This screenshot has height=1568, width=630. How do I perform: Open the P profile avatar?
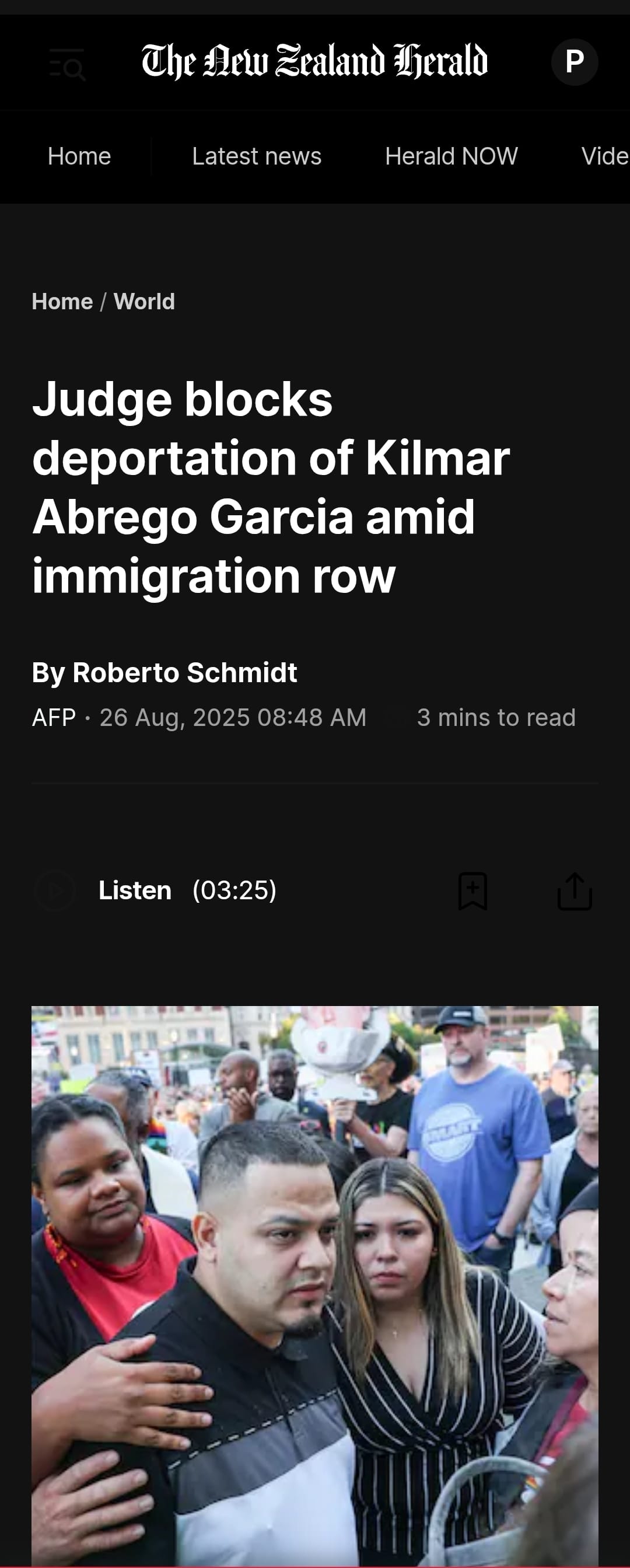pos(574,61)
